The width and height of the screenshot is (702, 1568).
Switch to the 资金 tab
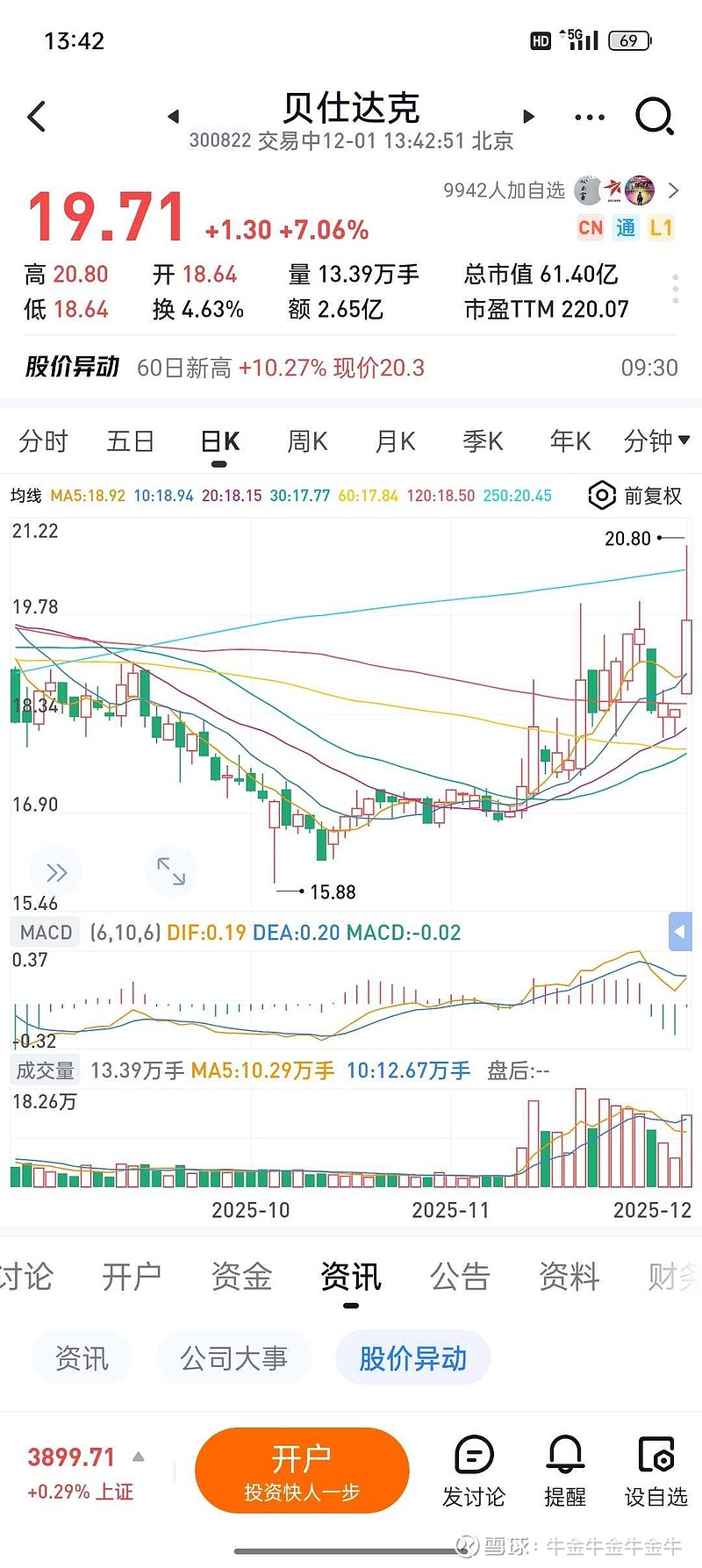click(241, 1277)
